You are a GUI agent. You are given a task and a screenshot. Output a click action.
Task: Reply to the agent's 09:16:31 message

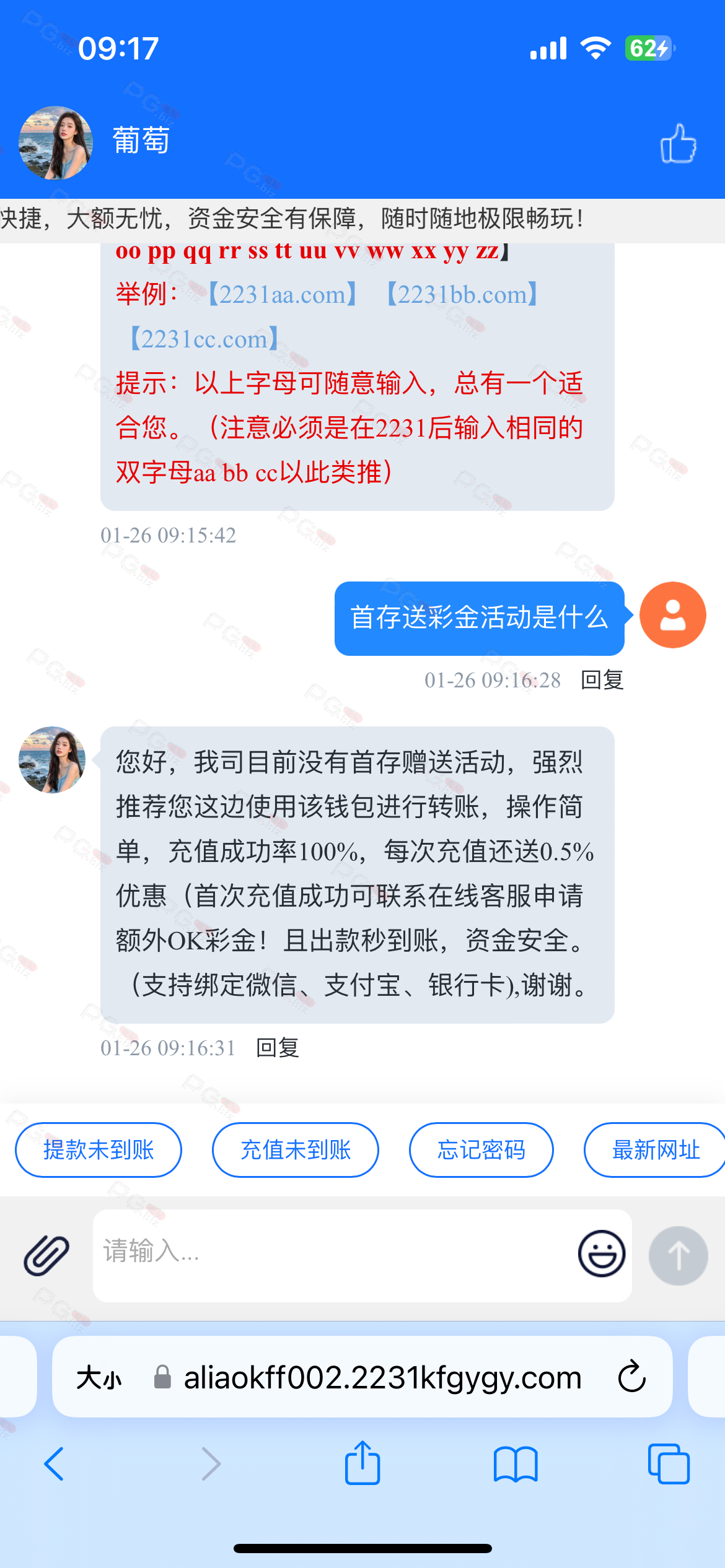pos(277,1048)
